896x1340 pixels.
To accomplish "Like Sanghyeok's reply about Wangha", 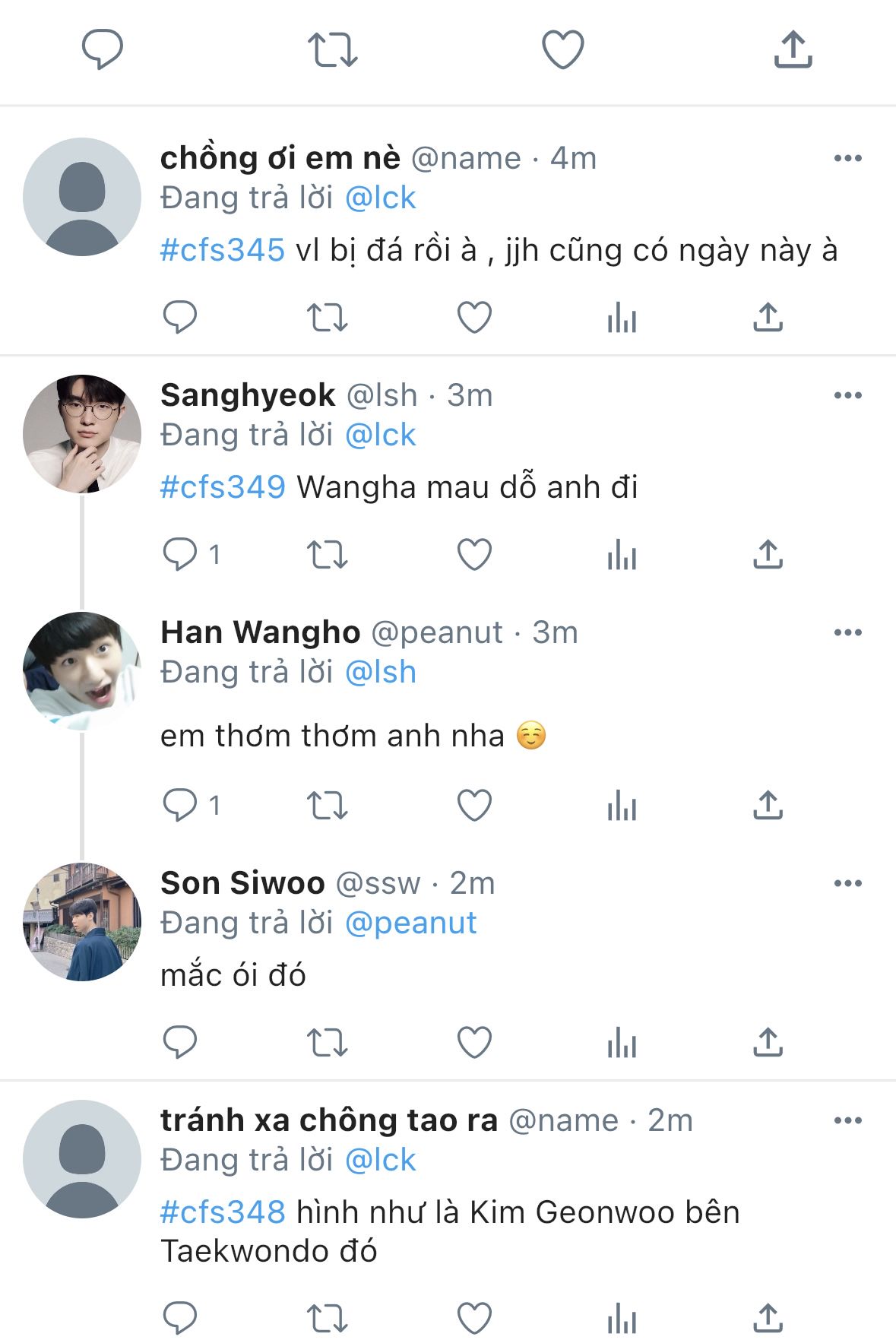I will 474,554.
